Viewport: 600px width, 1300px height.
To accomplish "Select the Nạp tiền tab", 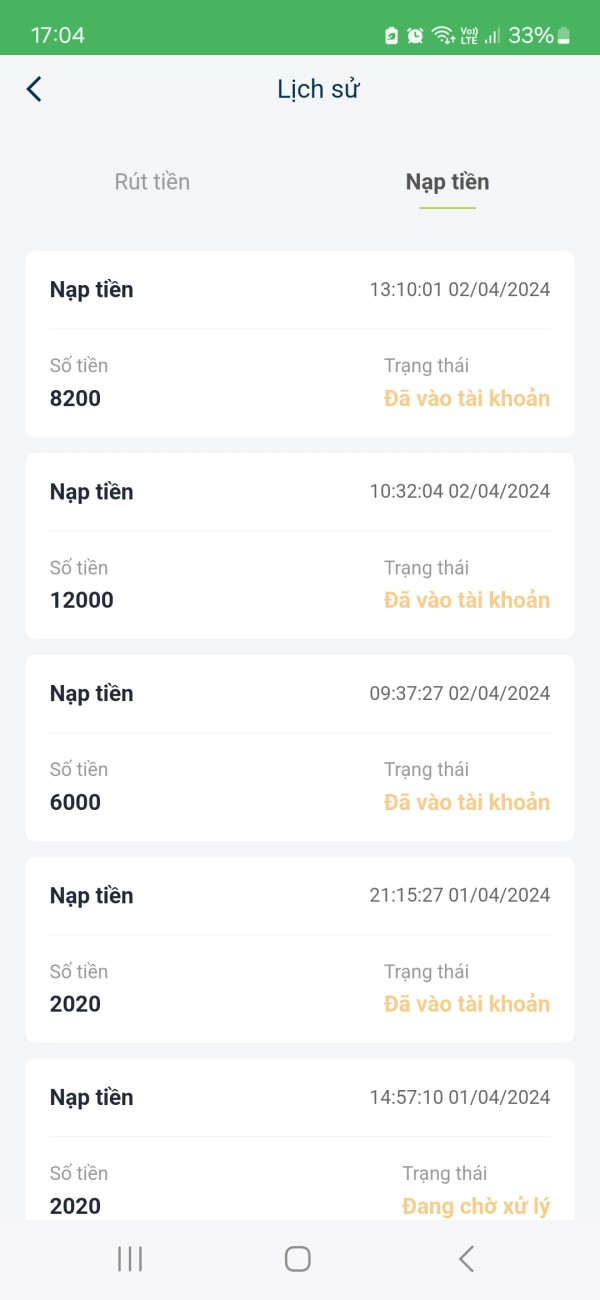I will [x=447, y=182].
